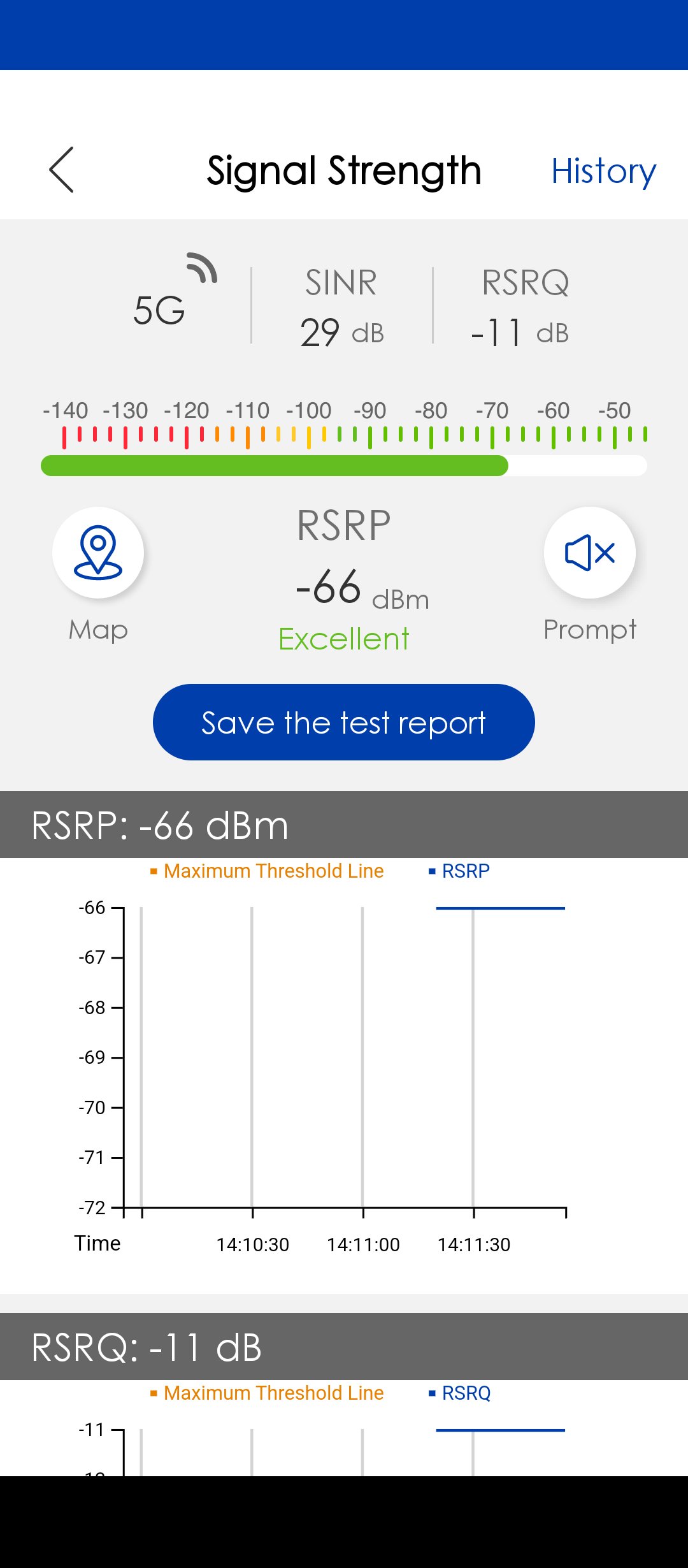Save the test report
Viewport: 688px width, 1568px height.
pos(343,722)
